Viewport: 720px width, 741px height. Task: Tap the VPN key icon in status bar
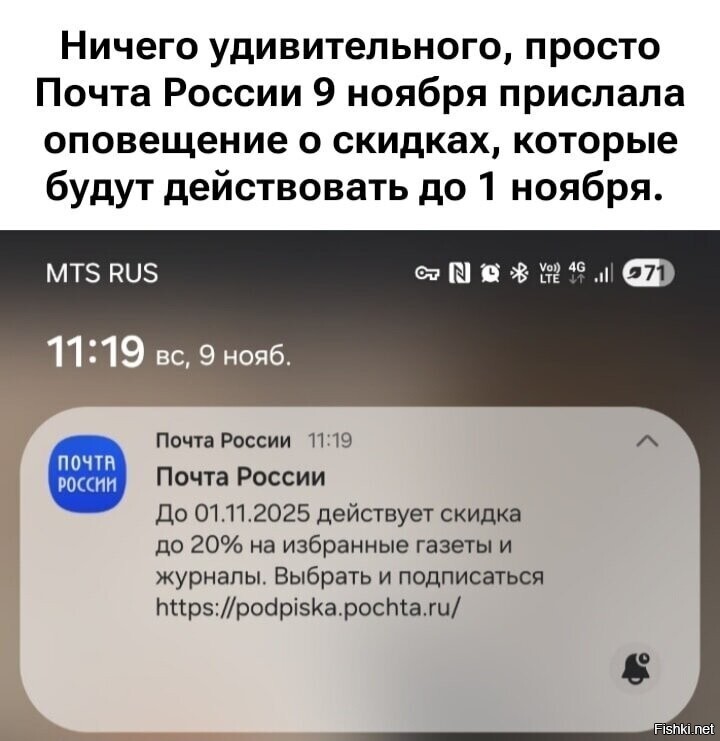coord(428,271)
